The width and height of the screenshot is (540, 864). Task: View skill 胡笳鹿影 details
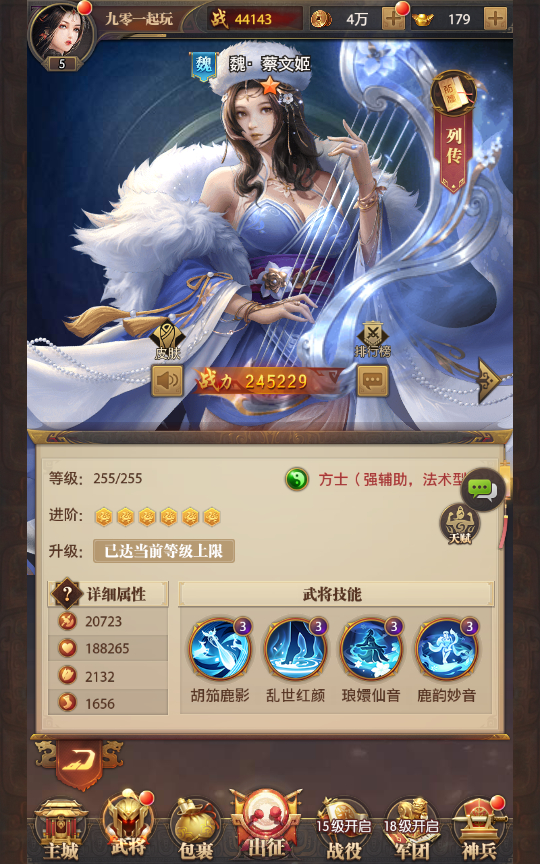220,650
